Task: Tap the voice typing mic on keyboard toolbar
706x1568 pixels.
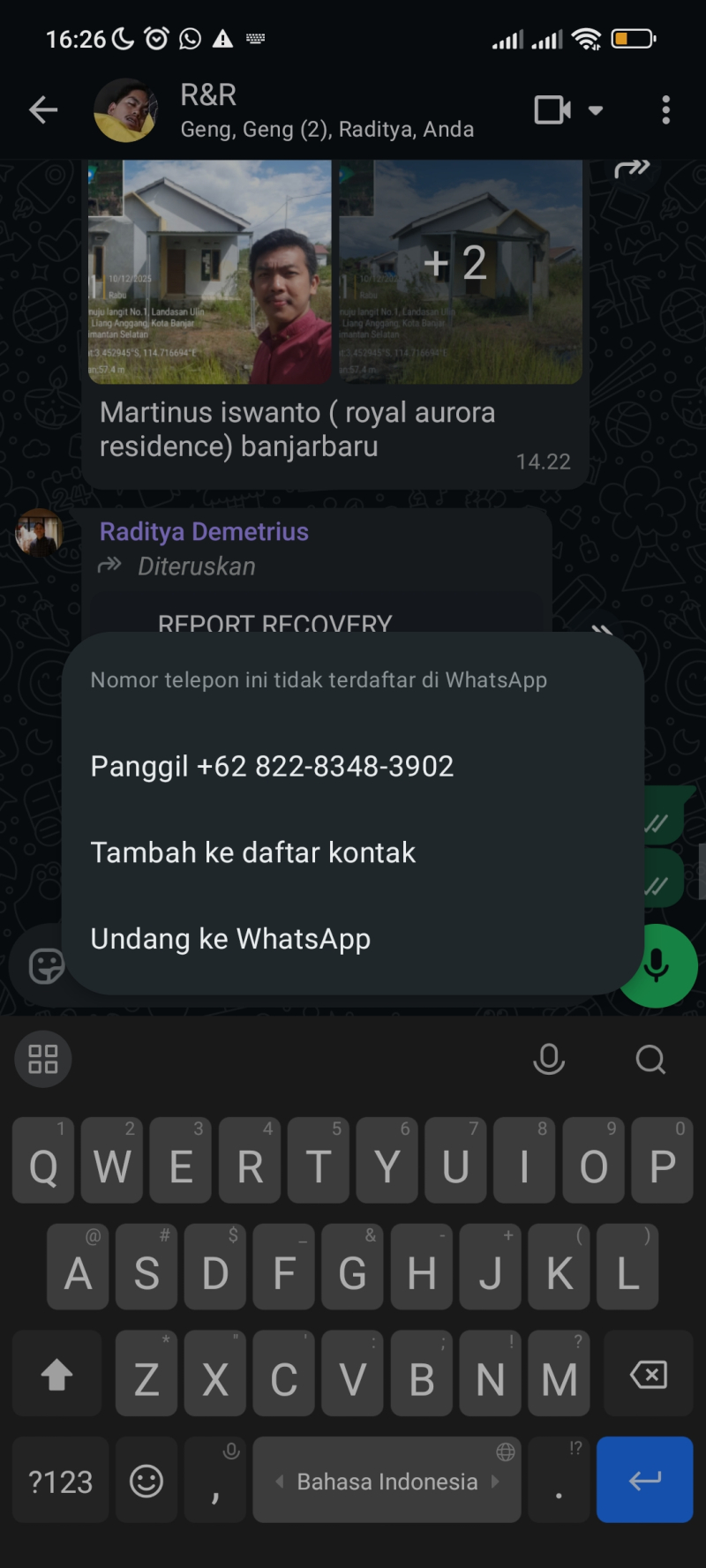Action: coord(548,1059)
